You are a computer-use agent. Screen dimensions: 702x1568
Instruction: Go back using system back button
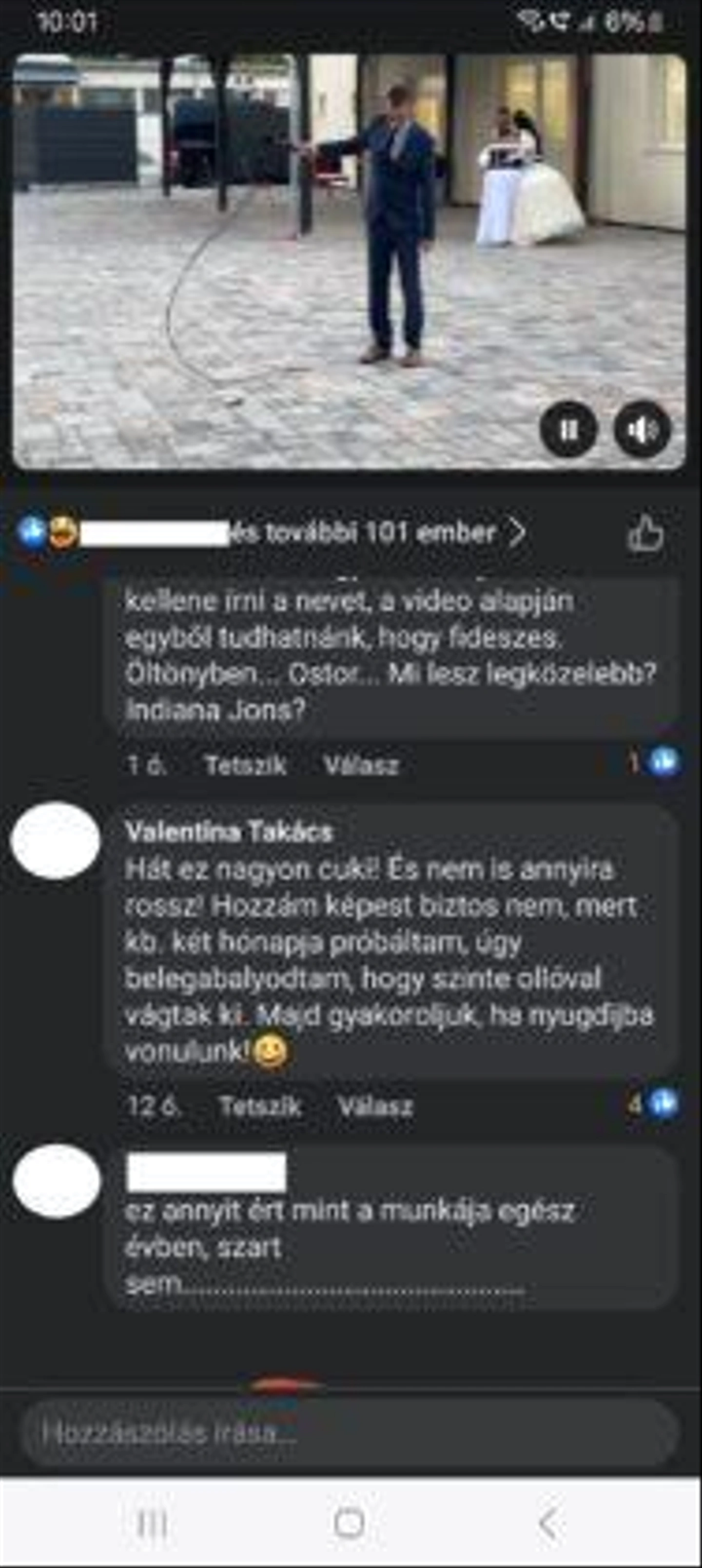pos(548,1524)
